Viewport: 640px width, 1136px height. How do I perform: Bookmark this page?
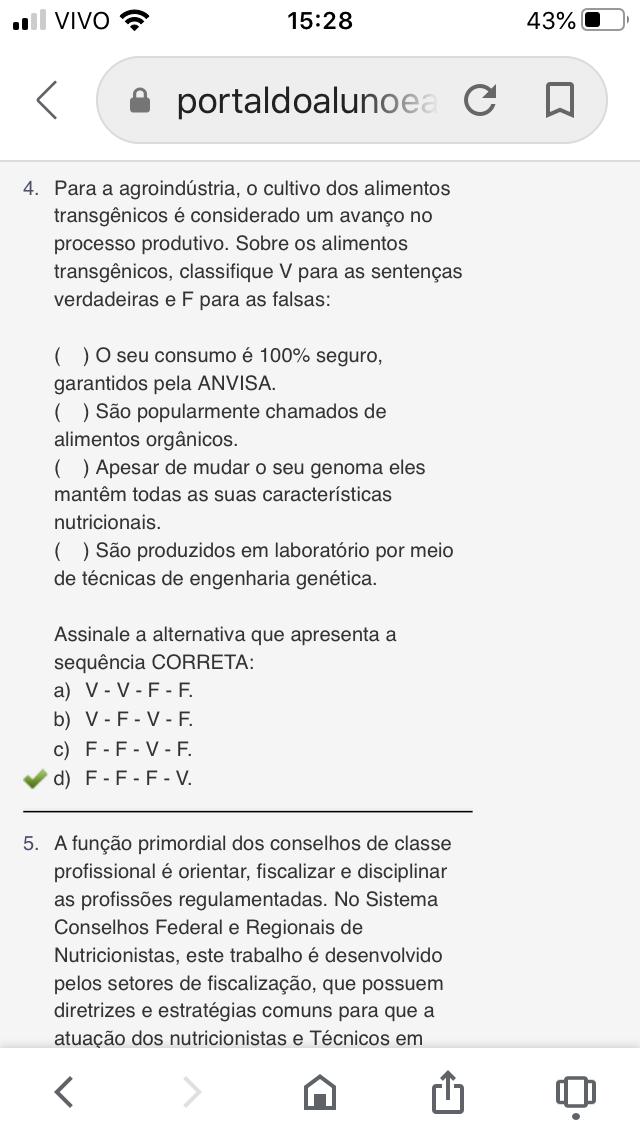[x=559, y=100]
